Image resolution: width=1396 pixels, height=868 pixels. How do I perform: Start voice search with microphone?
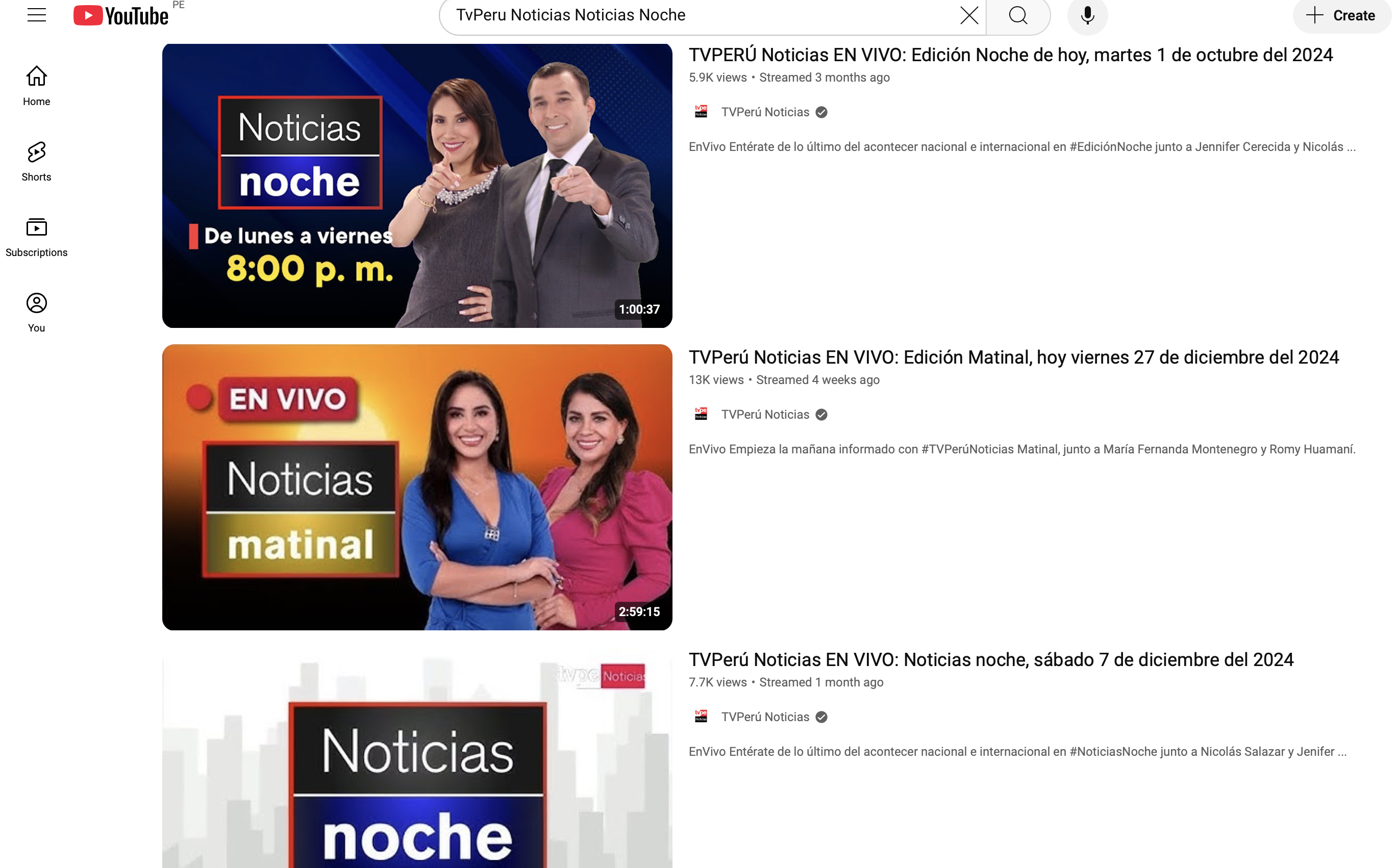point(1086,15)
